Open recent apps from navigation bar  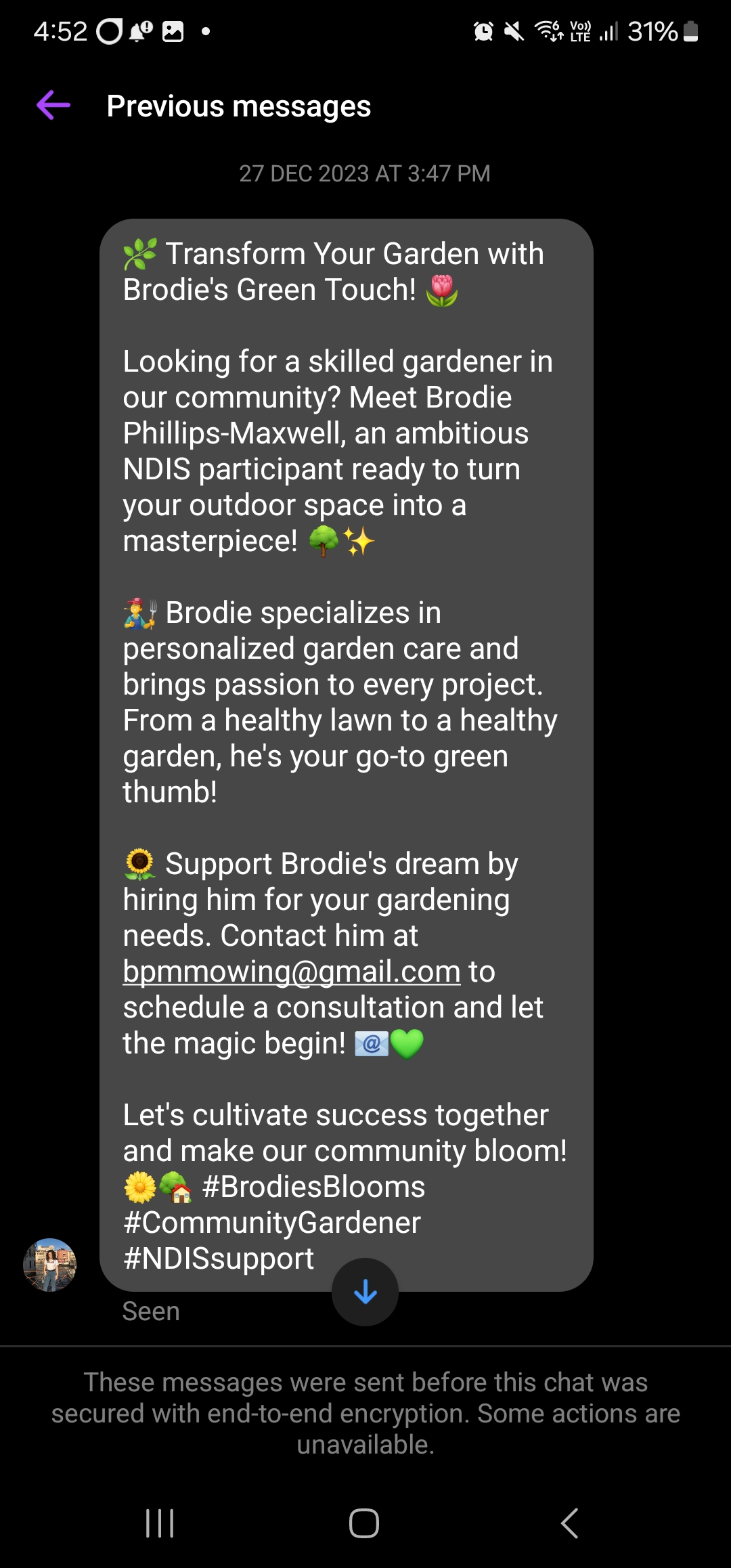point(160,1523)
